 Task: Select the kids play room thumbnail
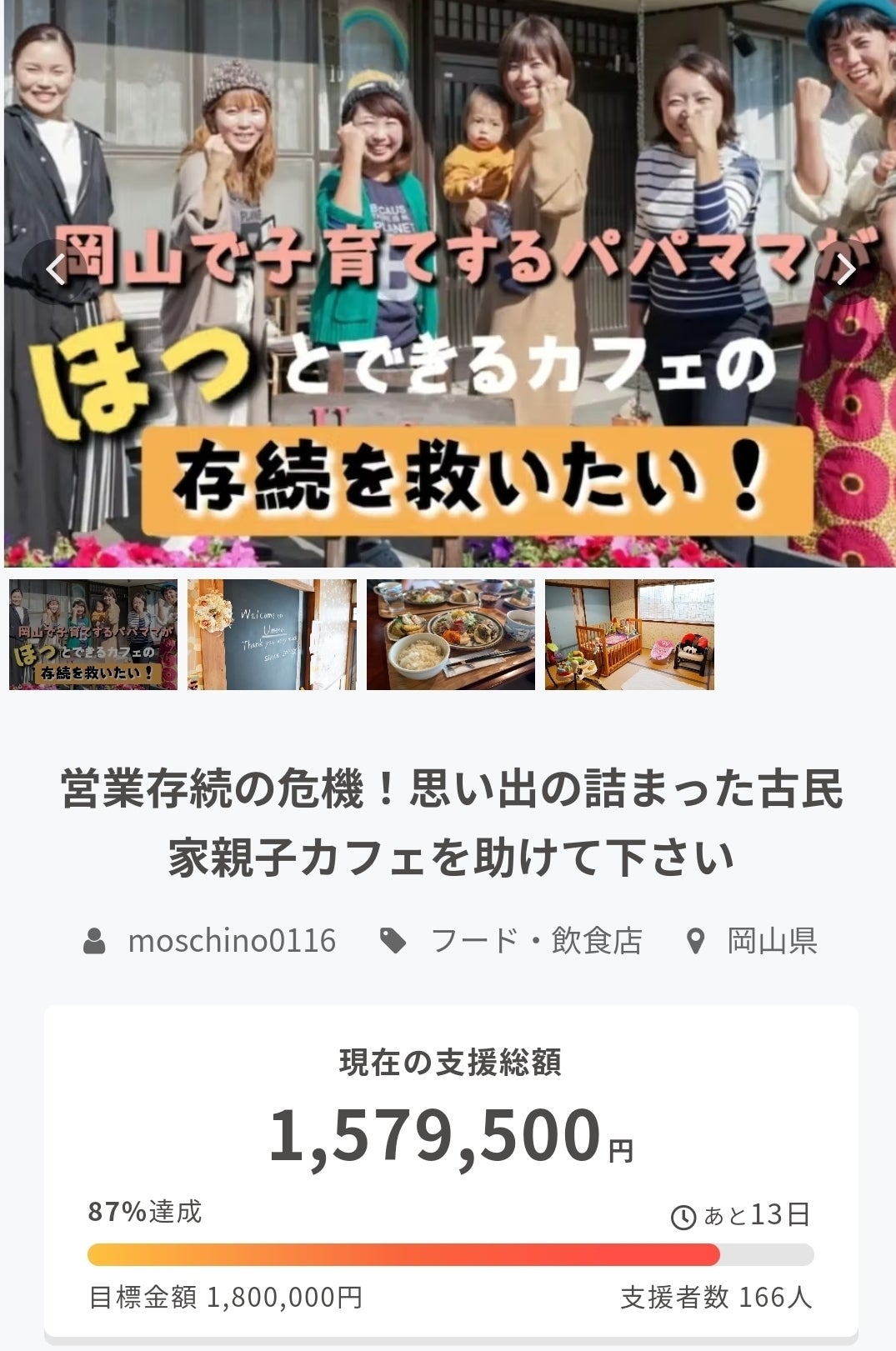coord(629,635)
